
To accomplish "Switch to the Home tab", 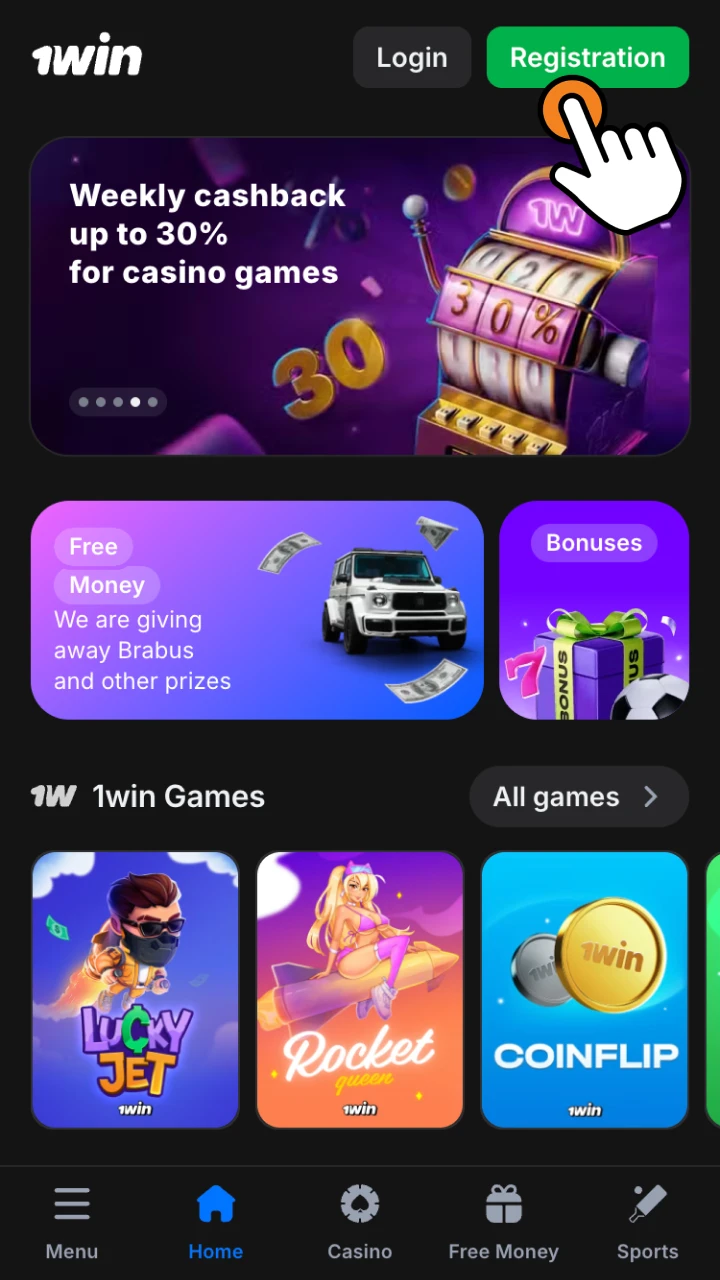I will click(x=216, y=1222).
